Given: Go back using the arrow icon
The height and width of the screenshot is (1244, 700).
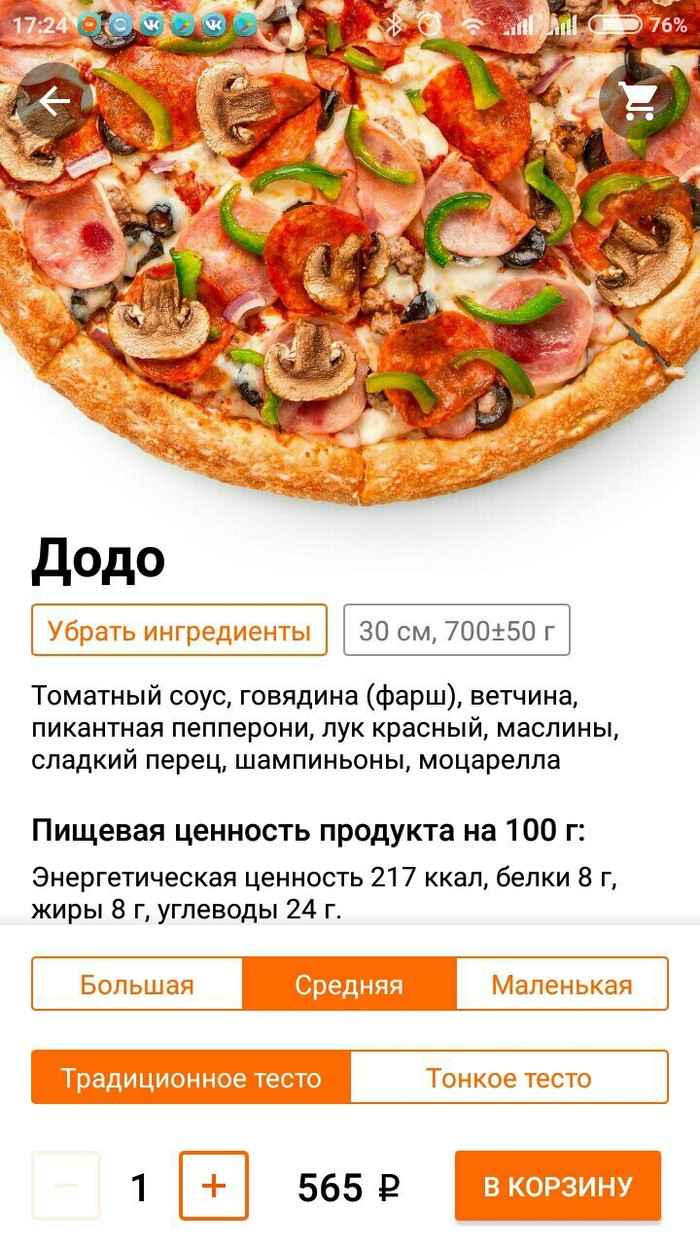Looking at the screenshot, I should tap(55, 101).
